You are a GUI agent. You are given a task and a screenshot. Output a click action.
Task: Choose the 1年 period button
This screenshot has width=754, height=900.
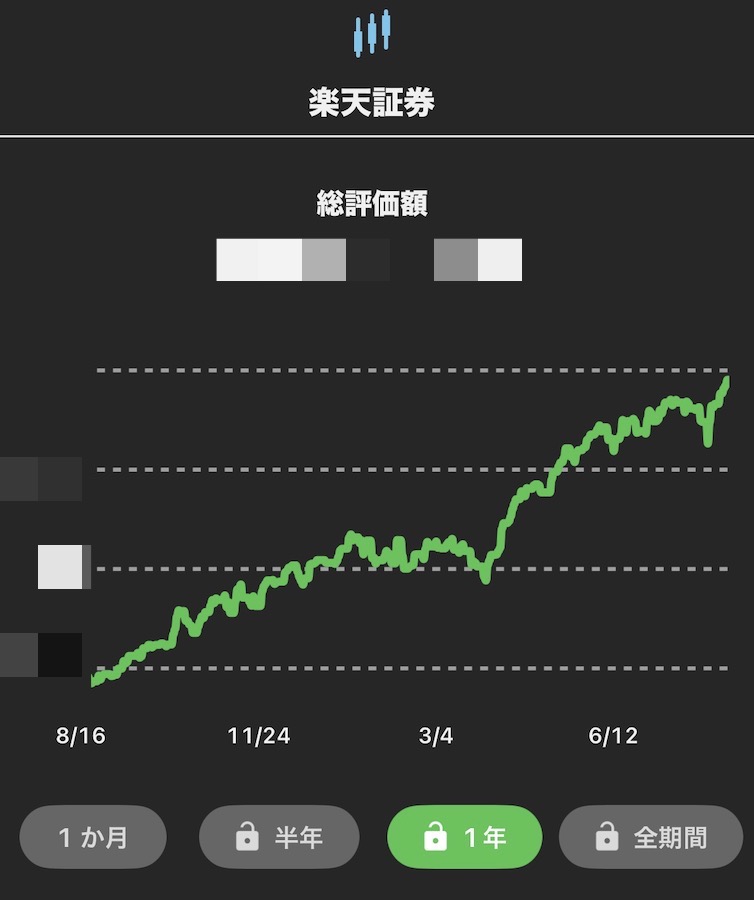click(465, 837)
